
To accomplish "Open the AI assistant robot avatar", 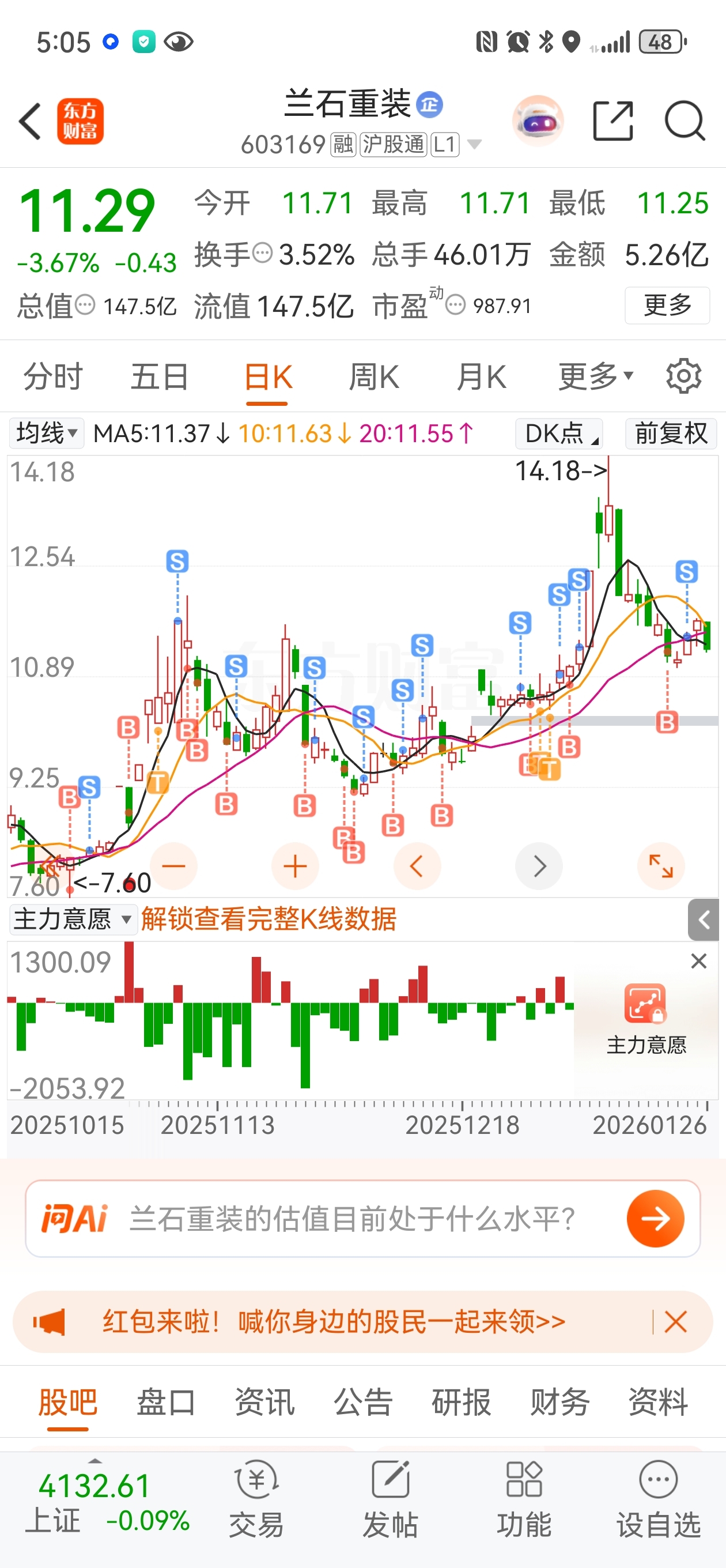I will pyautogui.click(x=538, y=120).
